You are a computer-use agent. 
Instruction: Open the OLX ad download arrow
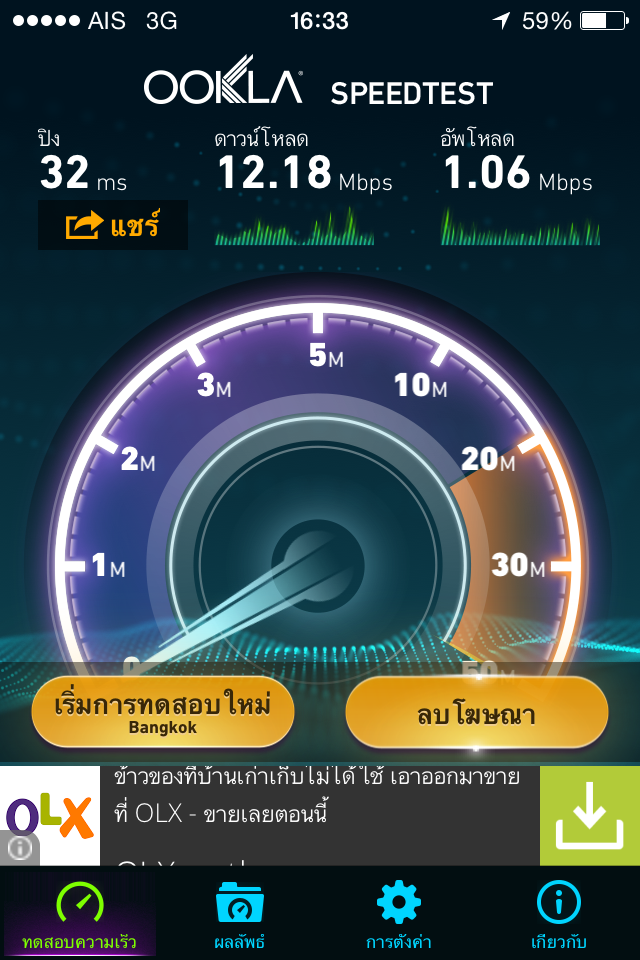589,816
